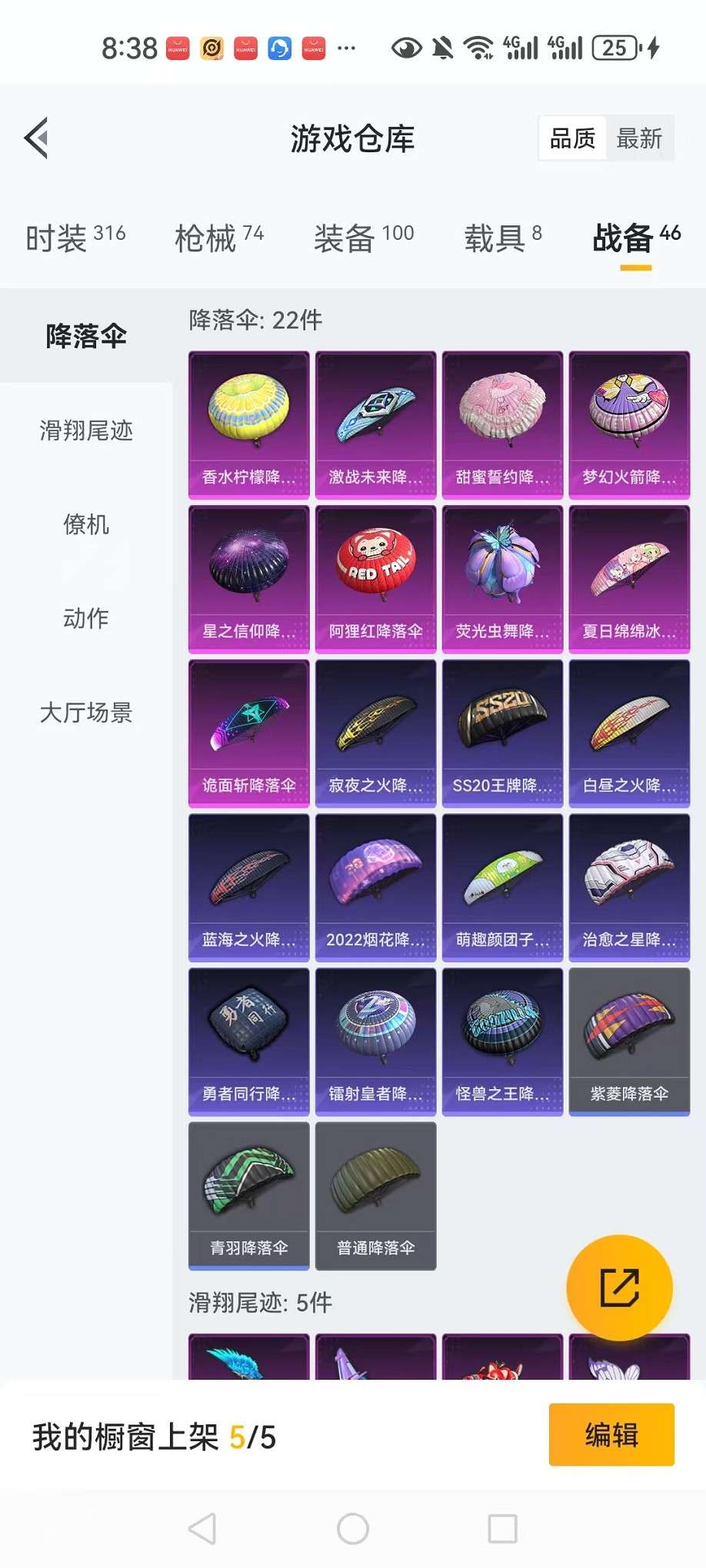Viewport: 706px width, 1568px height.
Task: Select 大厅场景 in the side menu
Action: click(86, 713)
